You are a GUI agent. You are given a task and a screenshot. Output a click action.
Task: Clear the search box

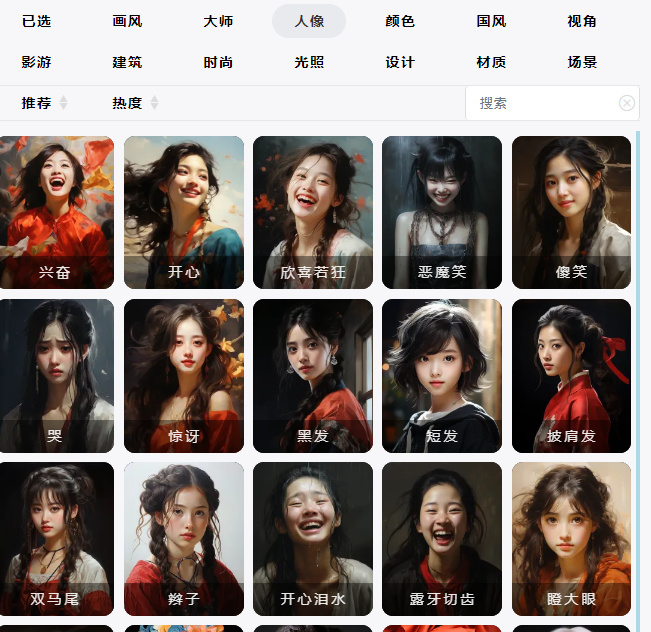pyautogui.click(x=627, y=103)
